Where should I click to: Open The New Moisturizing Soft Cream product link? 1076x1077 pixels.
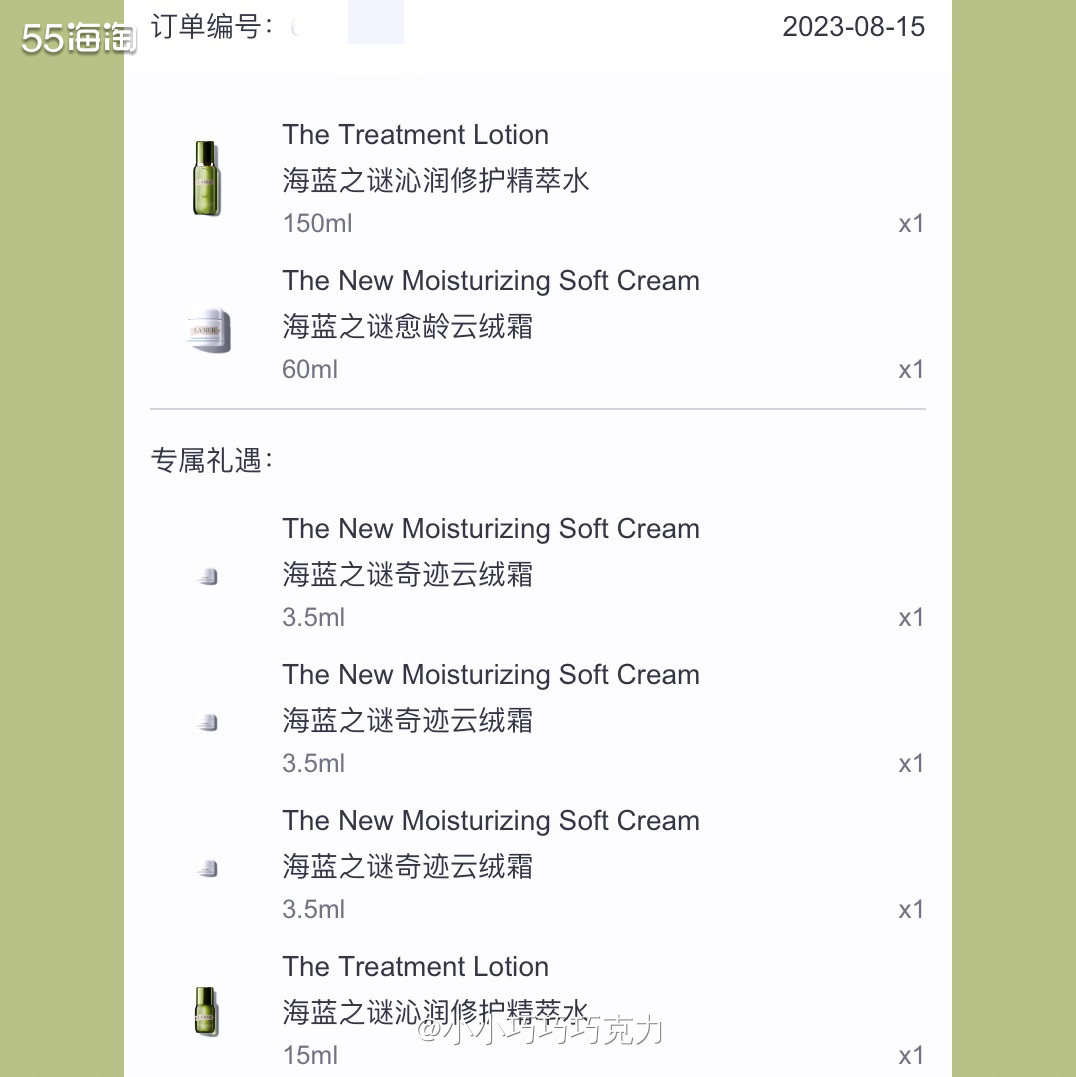click(x=491, y=281)
